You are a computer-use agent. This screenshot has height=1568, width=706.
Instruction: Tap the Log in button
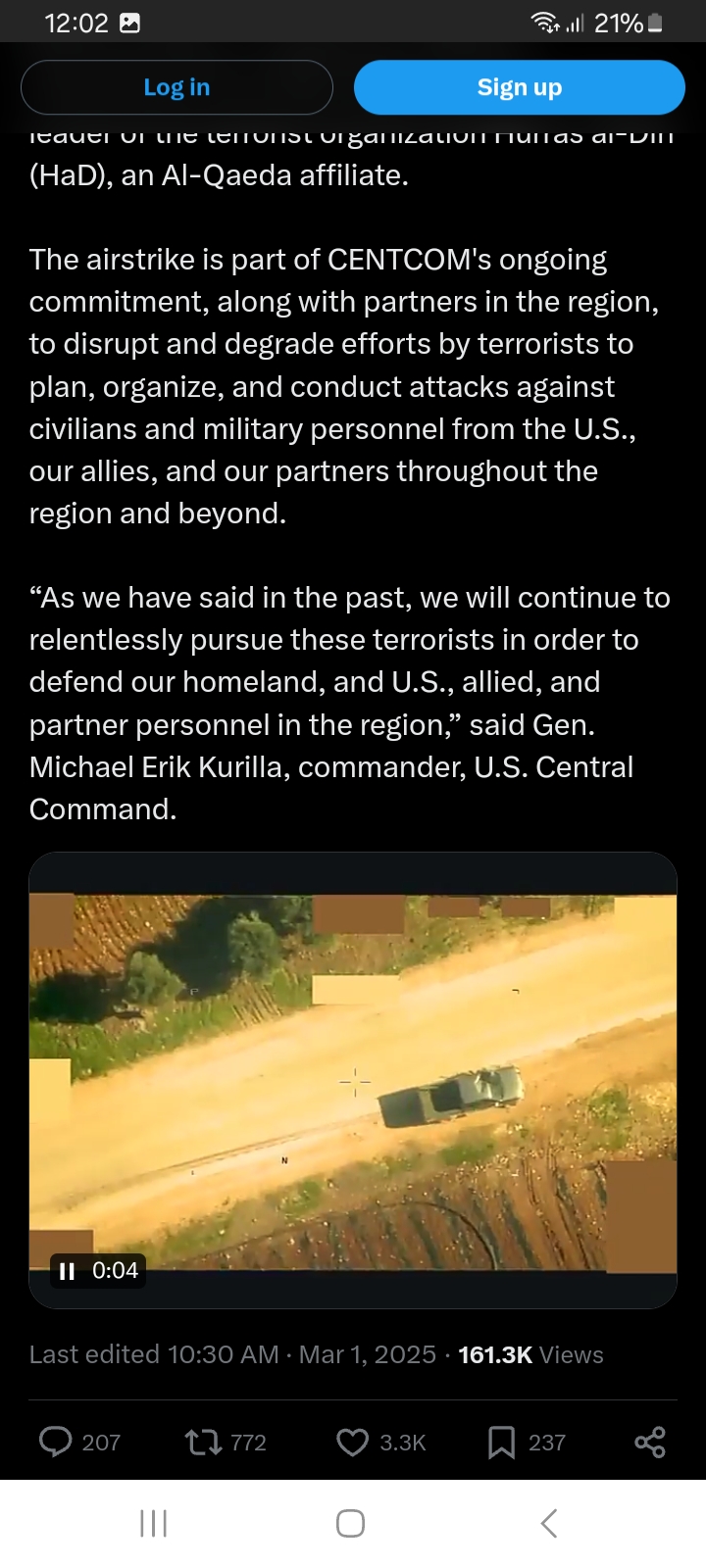(176, 87)
